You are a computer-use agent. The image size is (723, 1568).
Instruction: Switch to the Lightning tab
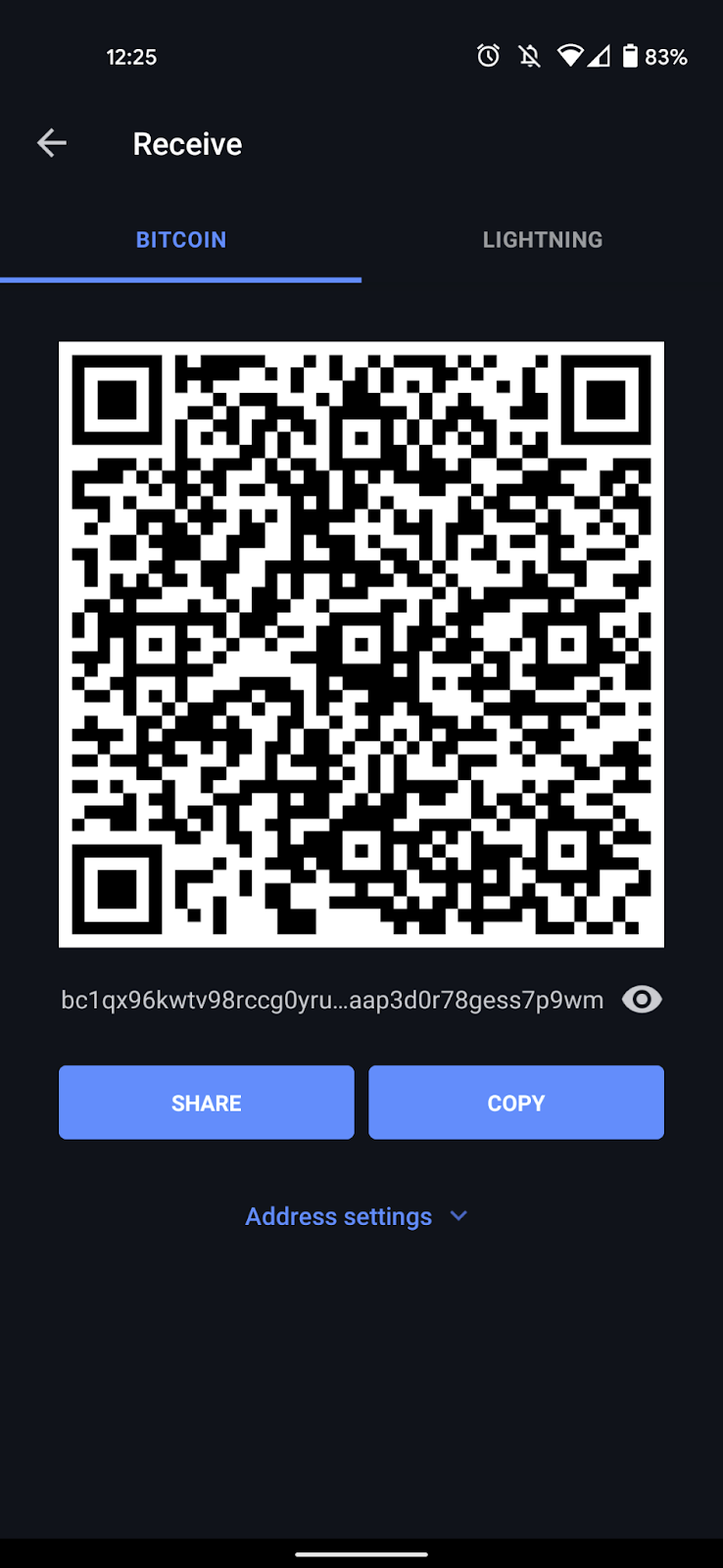[x=542, y=240]
